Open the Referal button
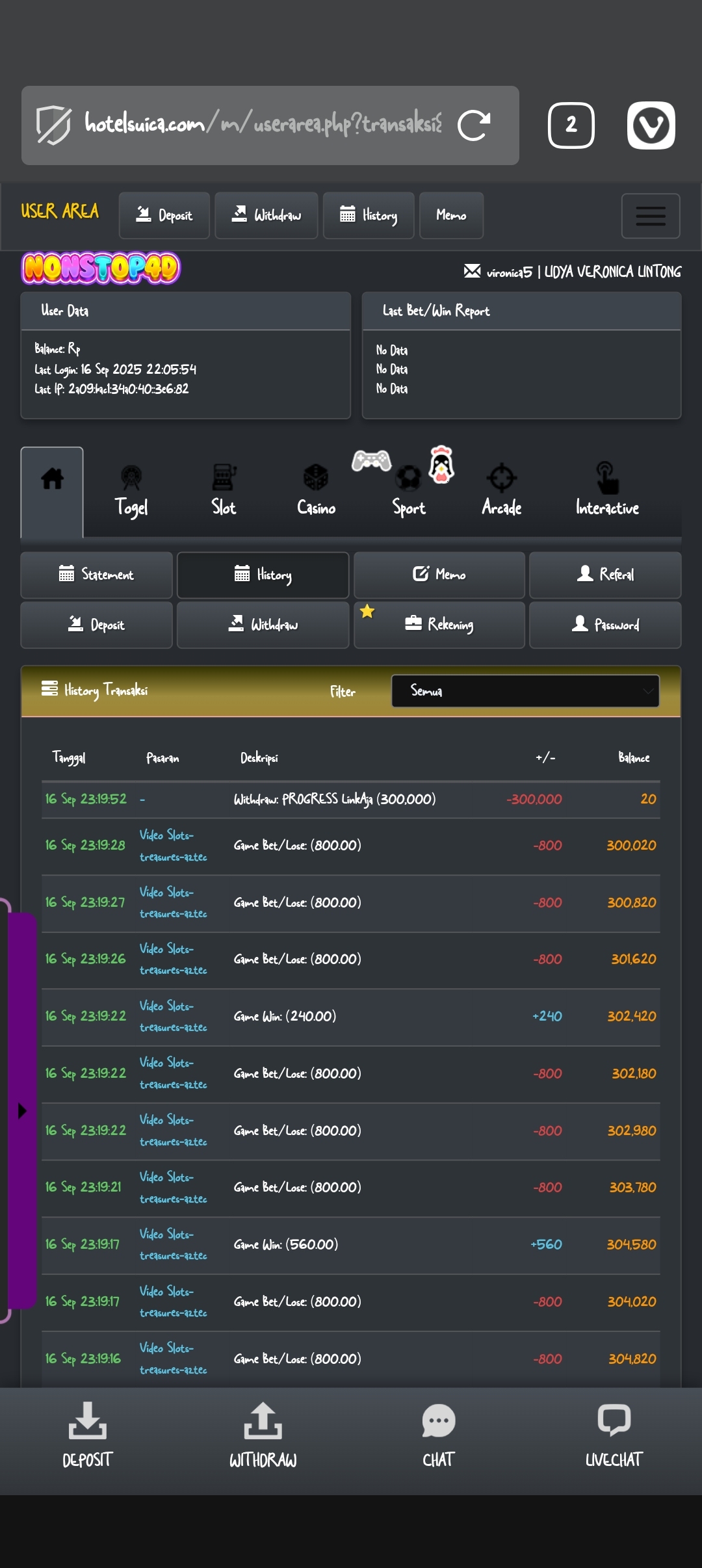 coord(605,575)
